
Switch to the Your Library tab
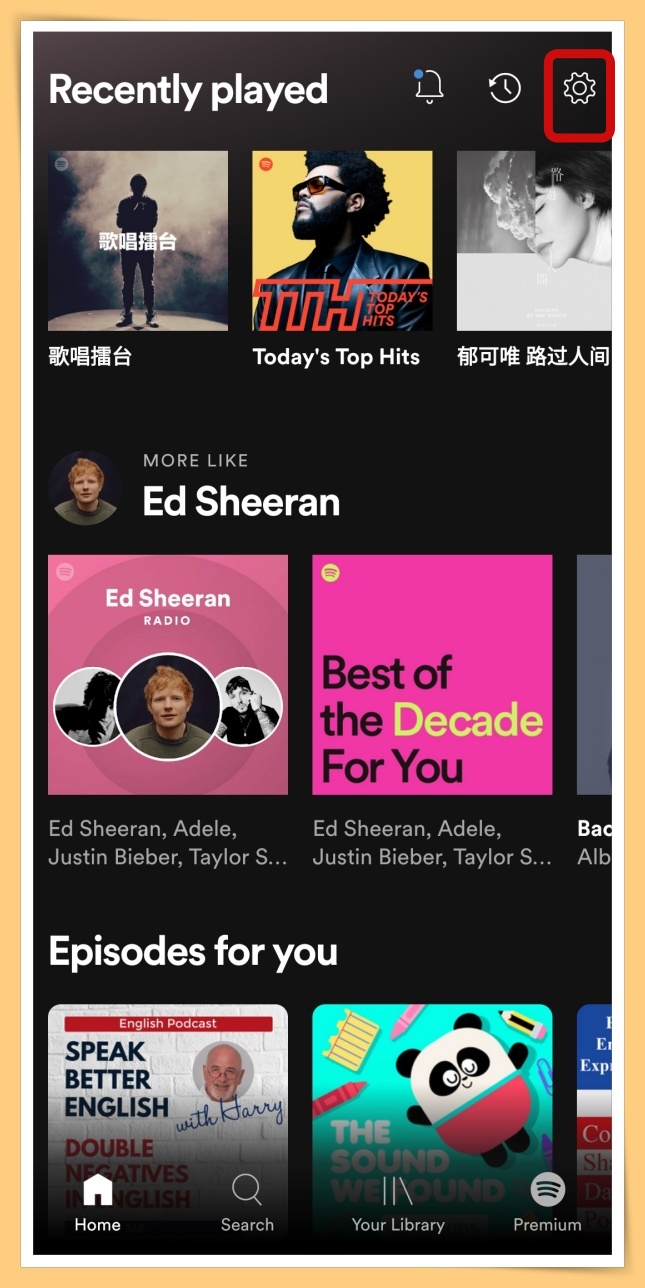(x=398, y=1203)
